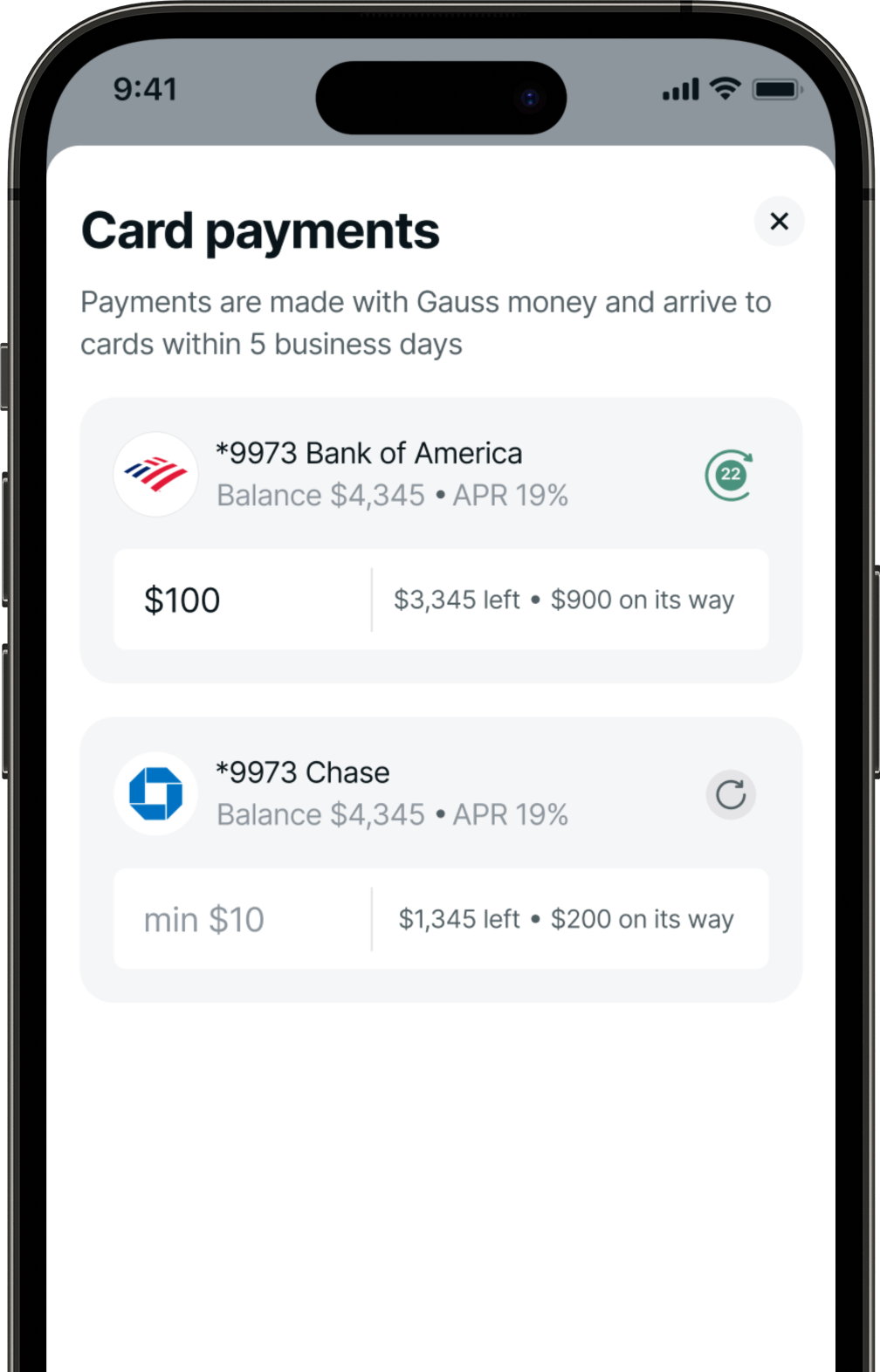Close the Card payments sheet
Image resolution: width=880 pixels, height=1372 pixels.
point(779,222)
